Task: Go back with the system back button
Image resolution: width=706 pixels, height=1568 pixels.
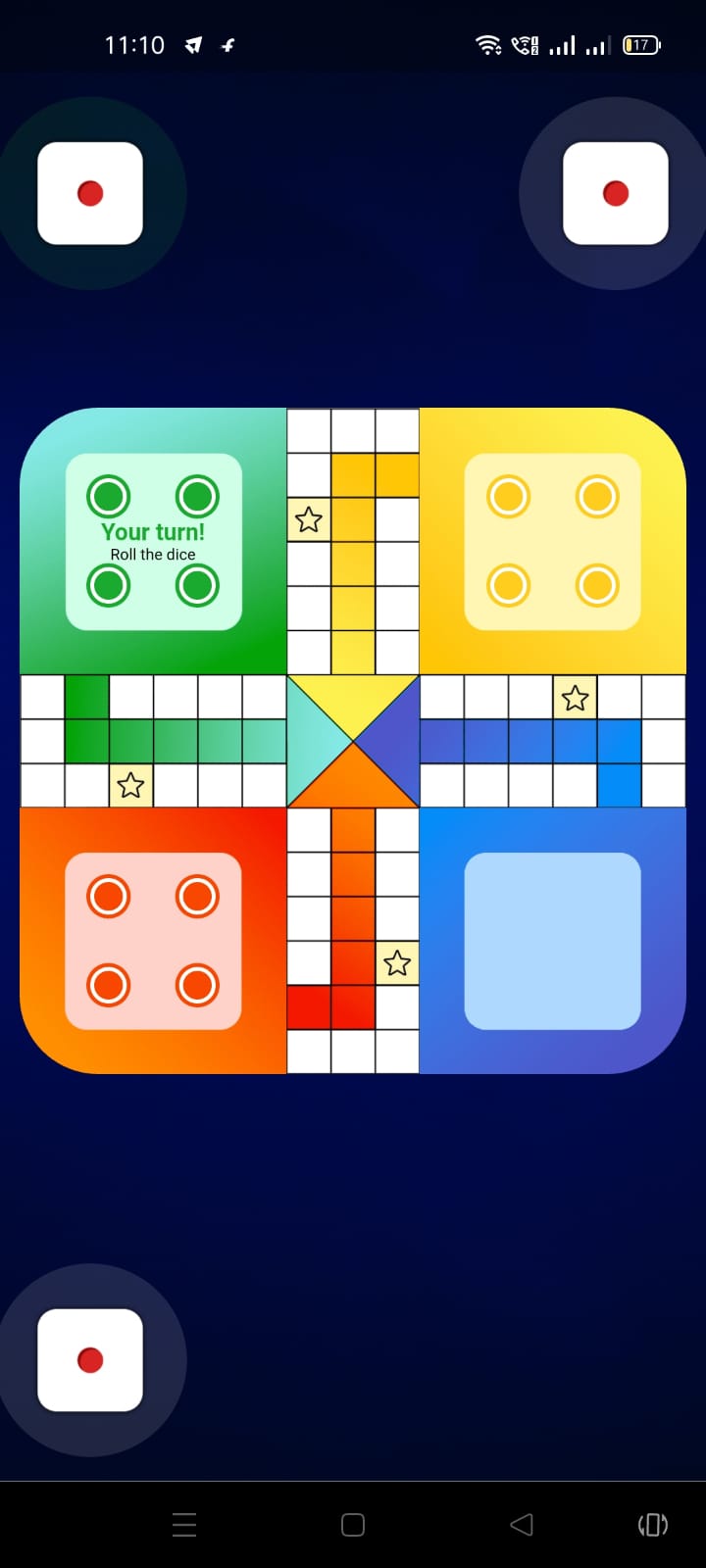Action: click(522, 1524)
